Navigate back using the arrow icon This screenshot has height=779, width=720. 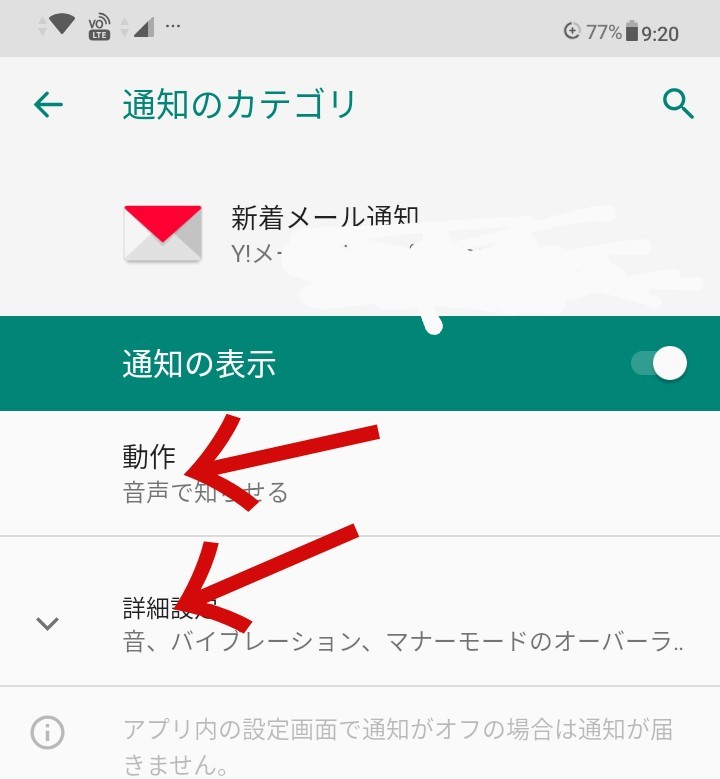(46, 103)
